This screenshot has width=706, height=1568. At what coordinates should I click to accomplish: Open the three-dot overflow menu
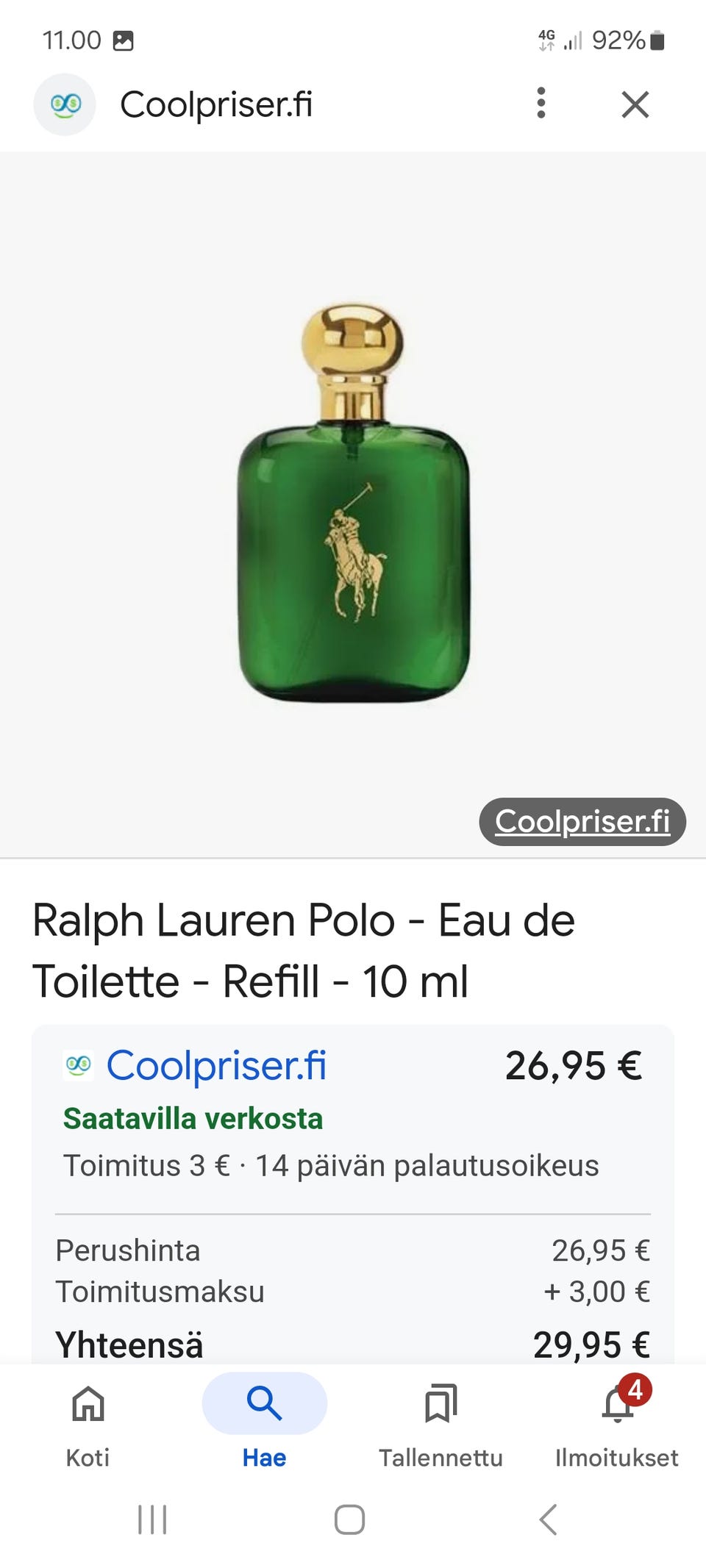click(x=541, y=104)
